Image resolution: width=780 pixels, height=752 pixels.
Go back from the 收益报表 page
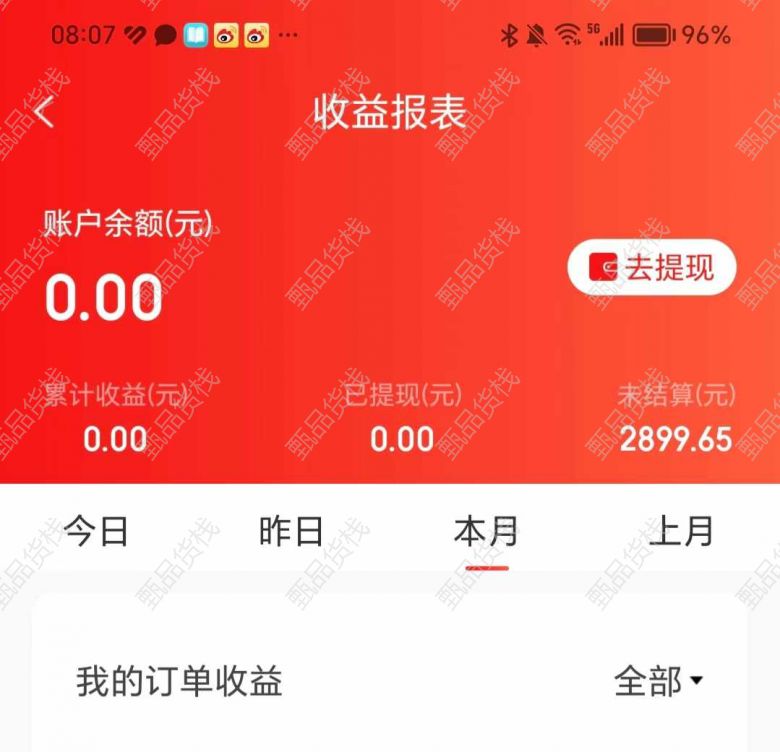(44, 113)
